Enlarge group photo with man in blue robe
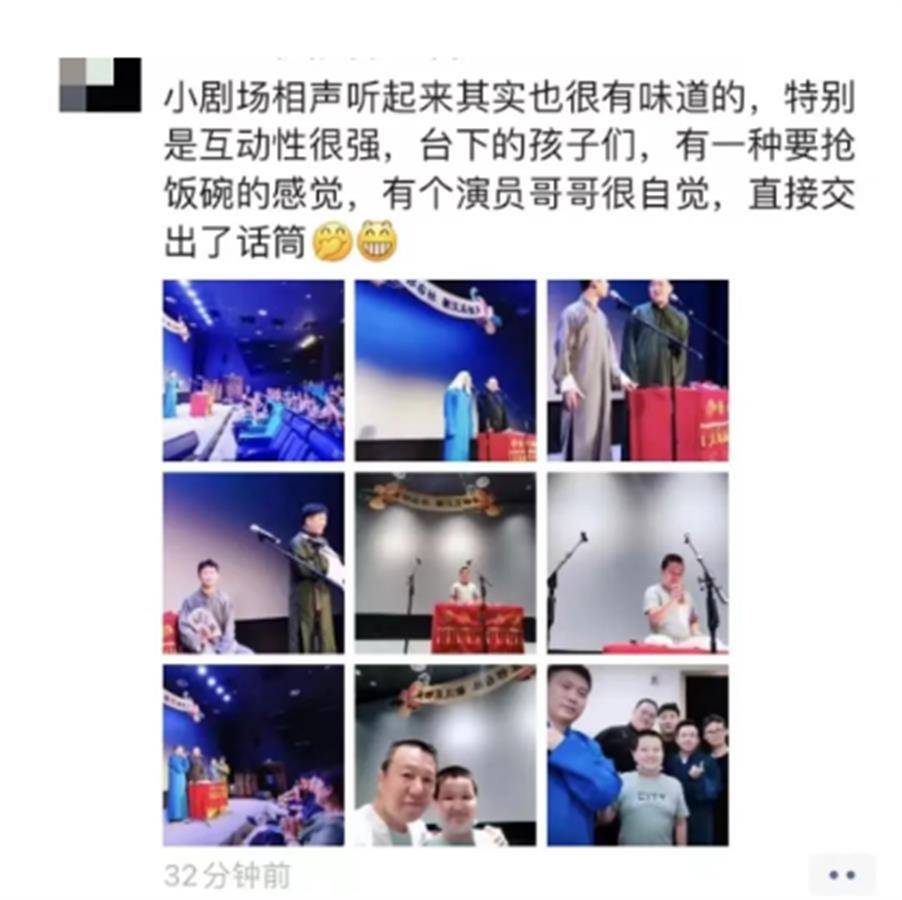Image resolution: width=902 pixels, height=900 pixels. 637,755
